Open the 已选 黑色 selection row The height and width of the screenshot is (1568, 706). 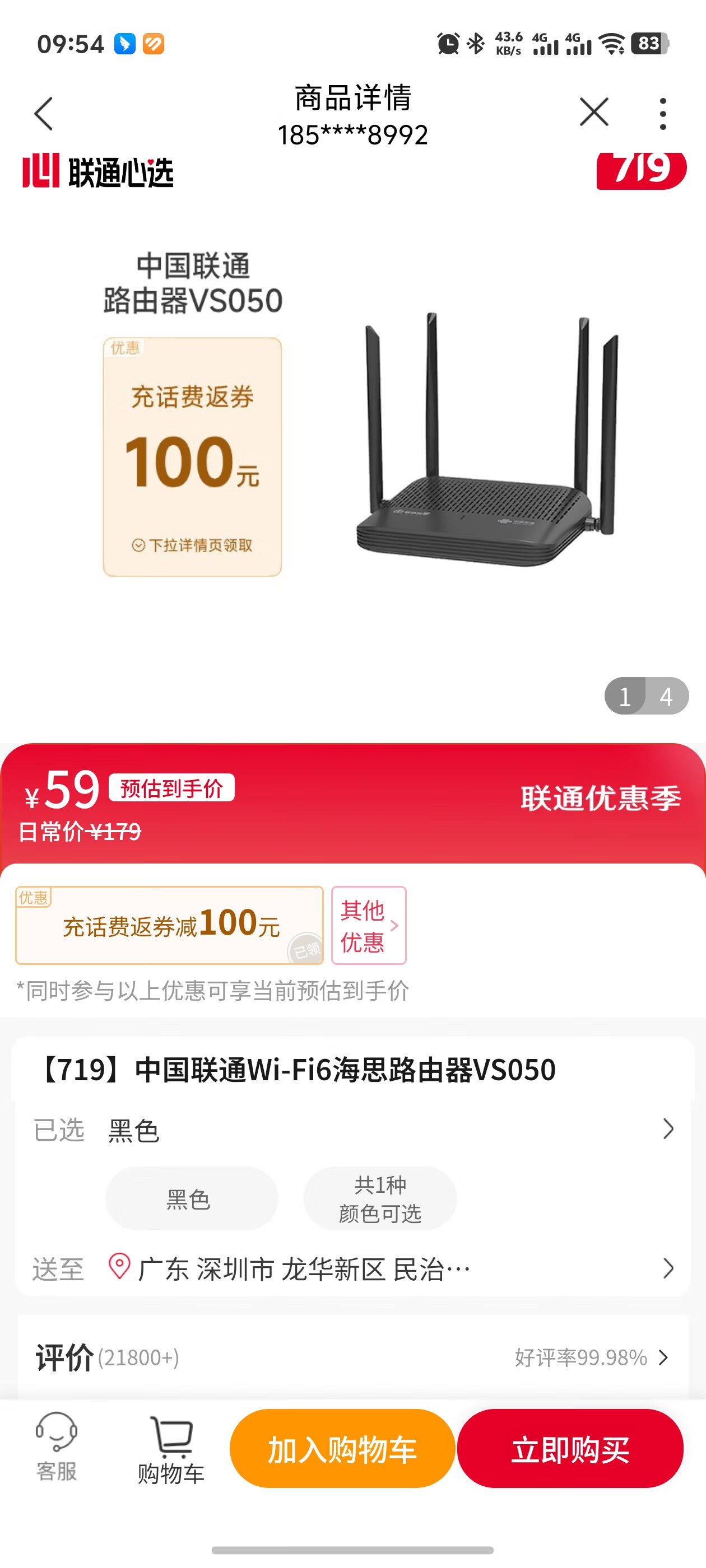[x=354, y=1130]
